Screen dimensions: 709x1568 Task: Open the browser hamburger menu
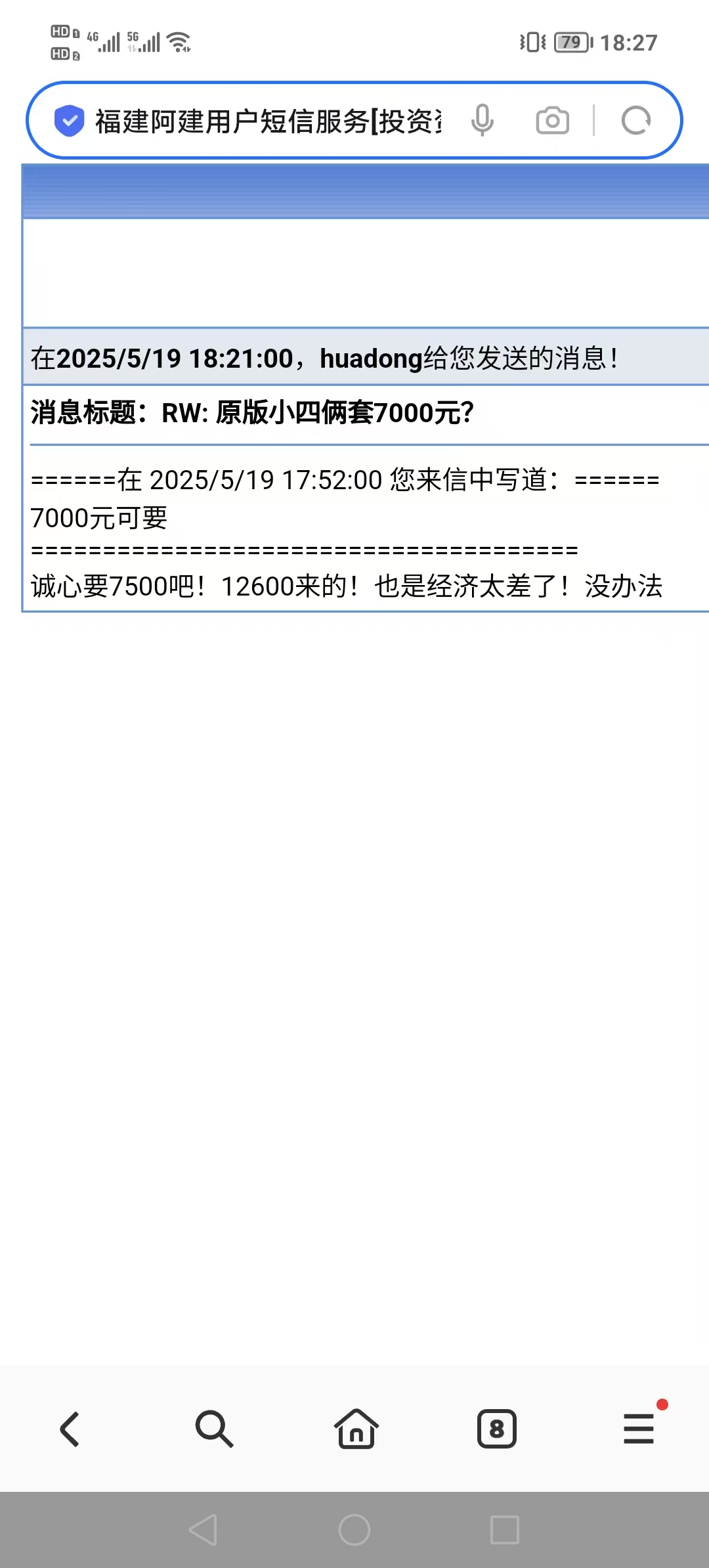tap(639, 1429)
